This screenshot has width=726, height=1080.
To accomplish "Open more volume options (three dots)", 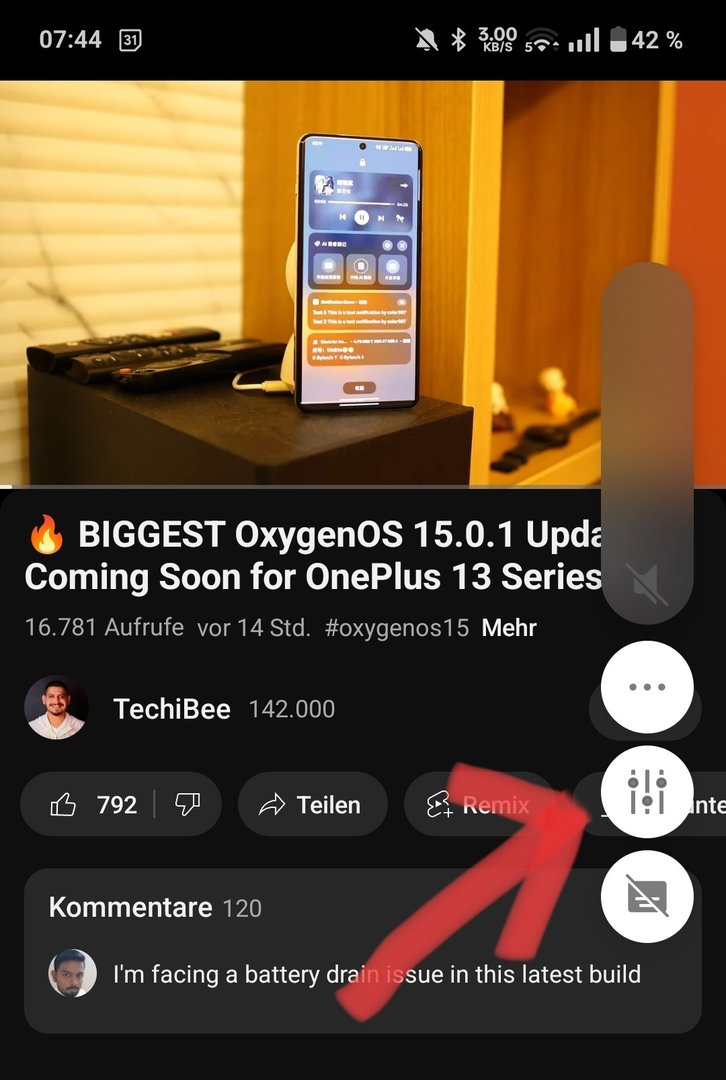I will (647, 687).
